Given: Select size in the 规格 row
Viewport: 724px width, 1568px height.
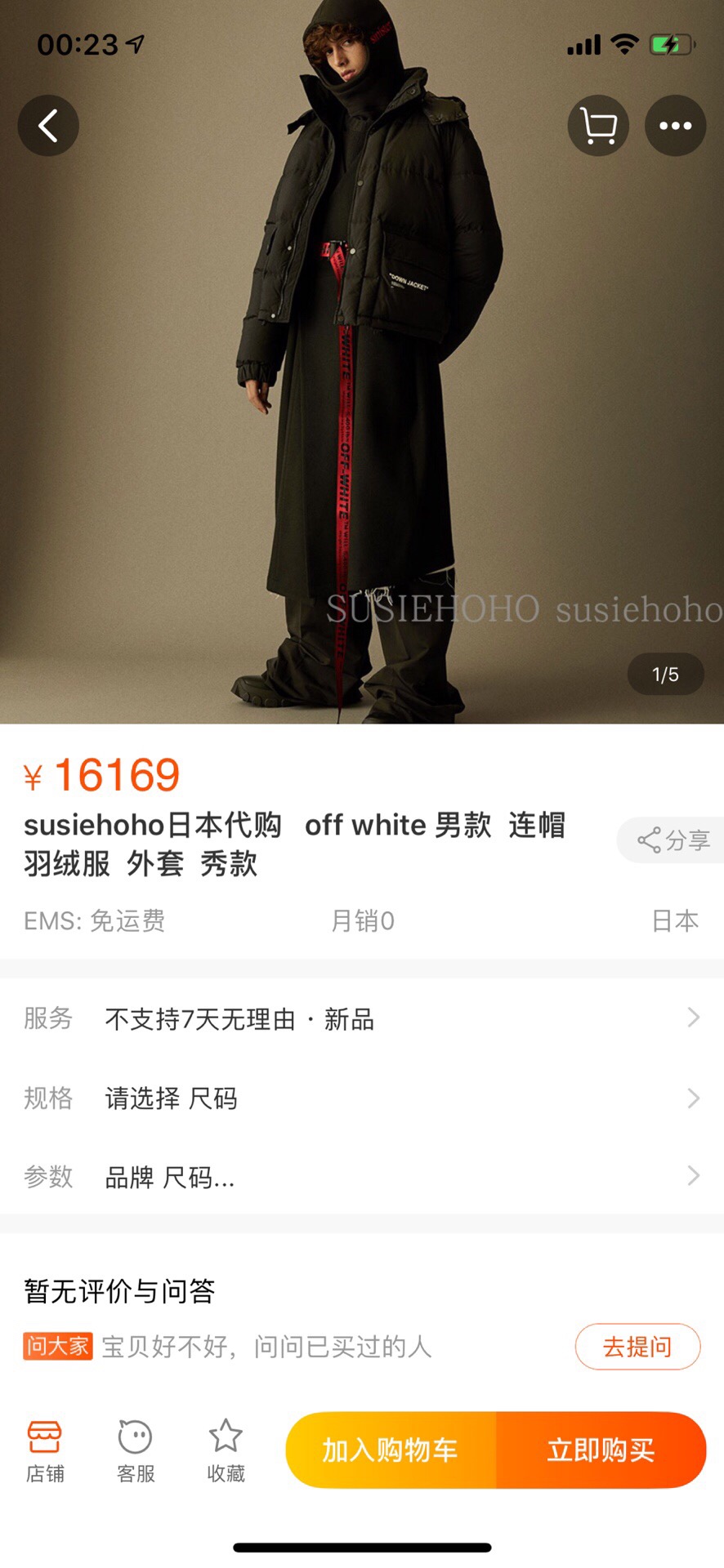Looking at the screenshot, I should coord(362,1098).
